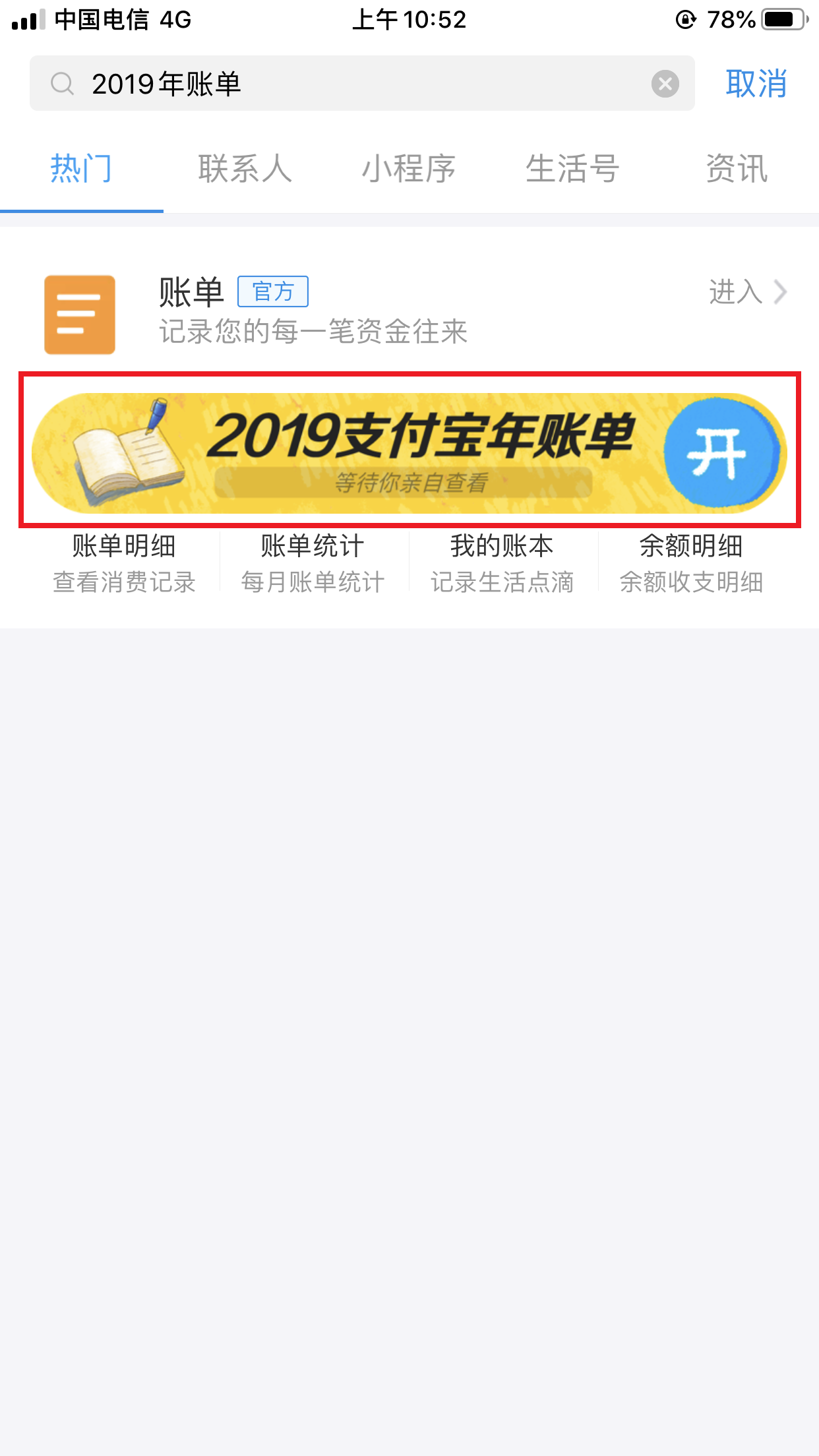819x1456 pixels.
Task: Switch to the 资讯 tab
Action: tap(737, 169)
